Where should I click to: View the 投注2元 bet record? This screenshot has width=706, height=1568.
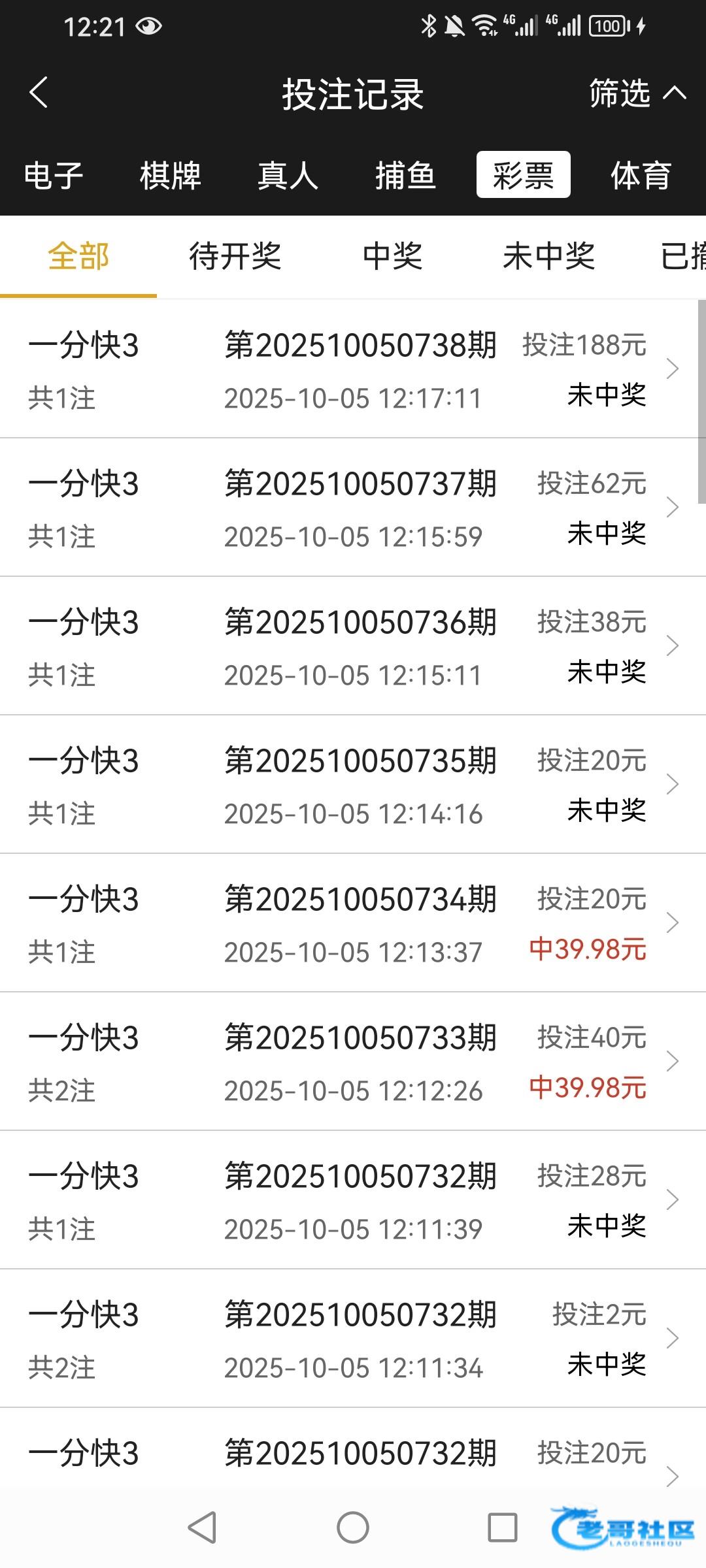(353, 1339)
